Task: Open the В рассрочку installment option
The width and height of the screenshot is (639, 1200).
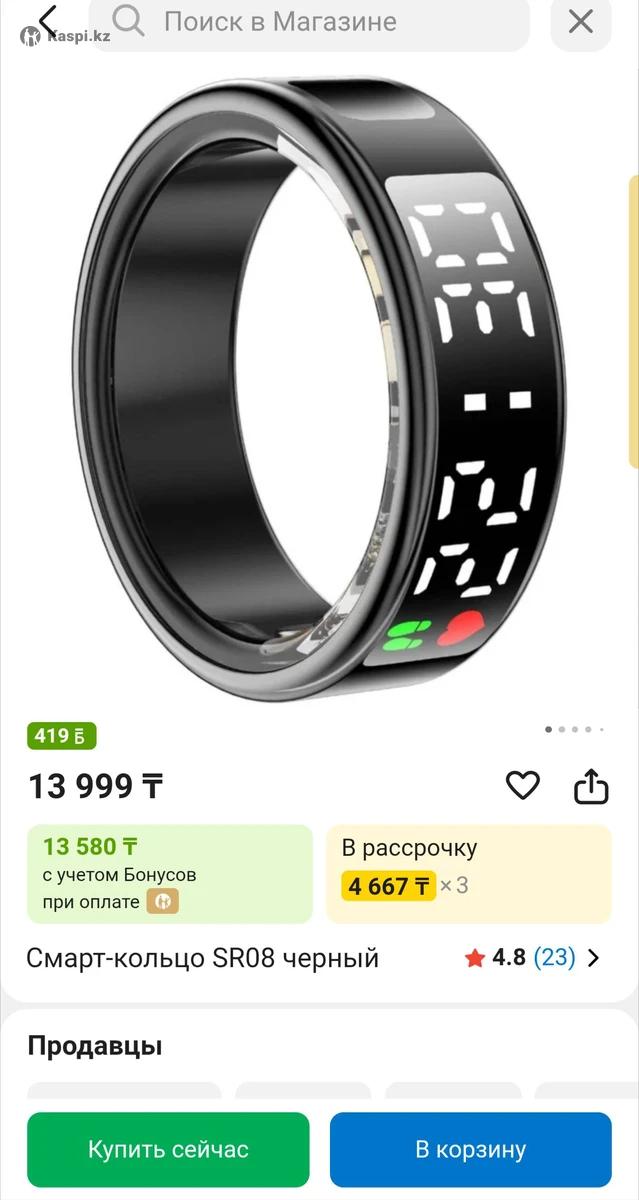Action: click(x=468, y=872)
